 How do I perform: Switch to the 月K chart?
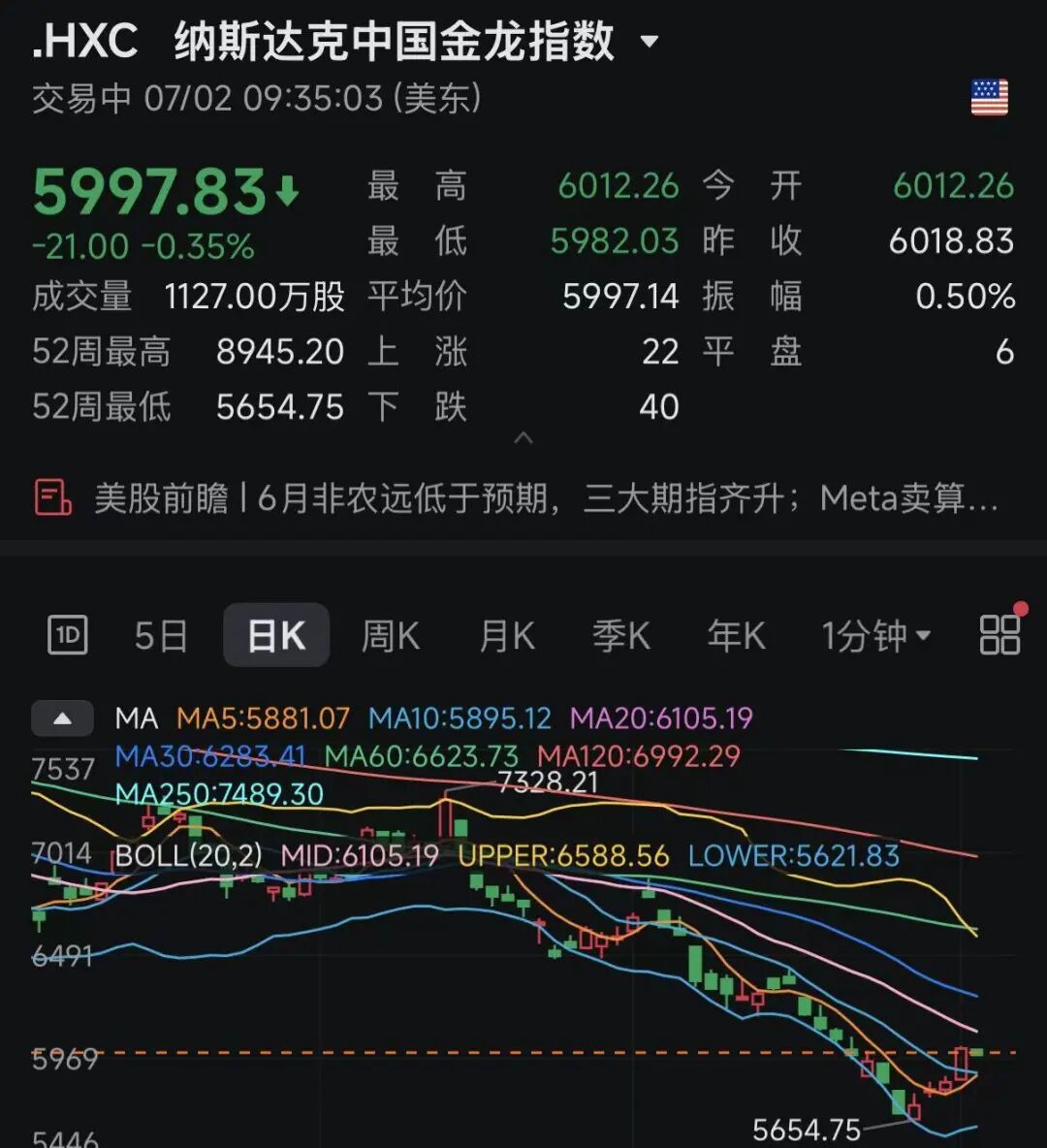(x=507, y=635)
